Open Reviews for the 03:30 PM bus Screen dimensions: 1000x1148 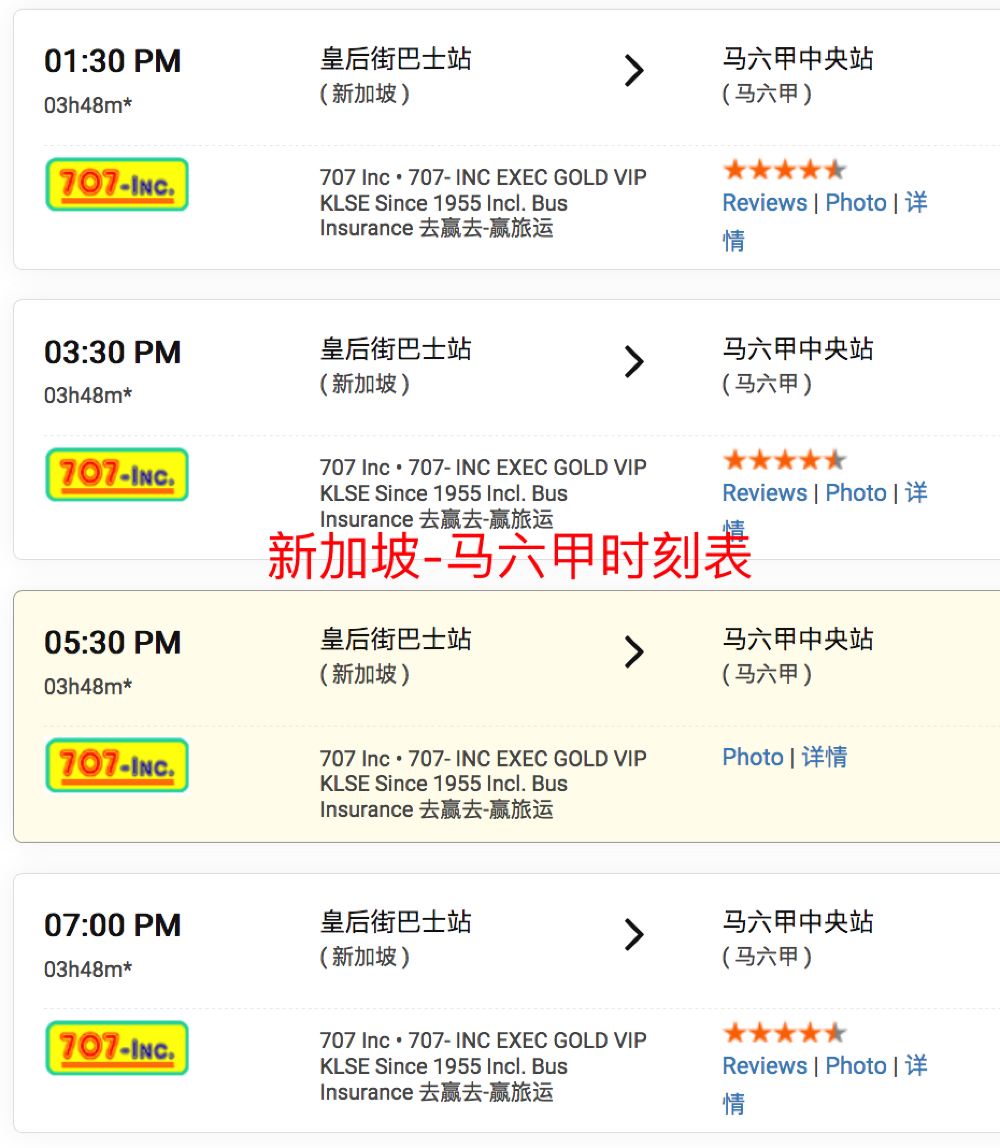coord(764,493)
